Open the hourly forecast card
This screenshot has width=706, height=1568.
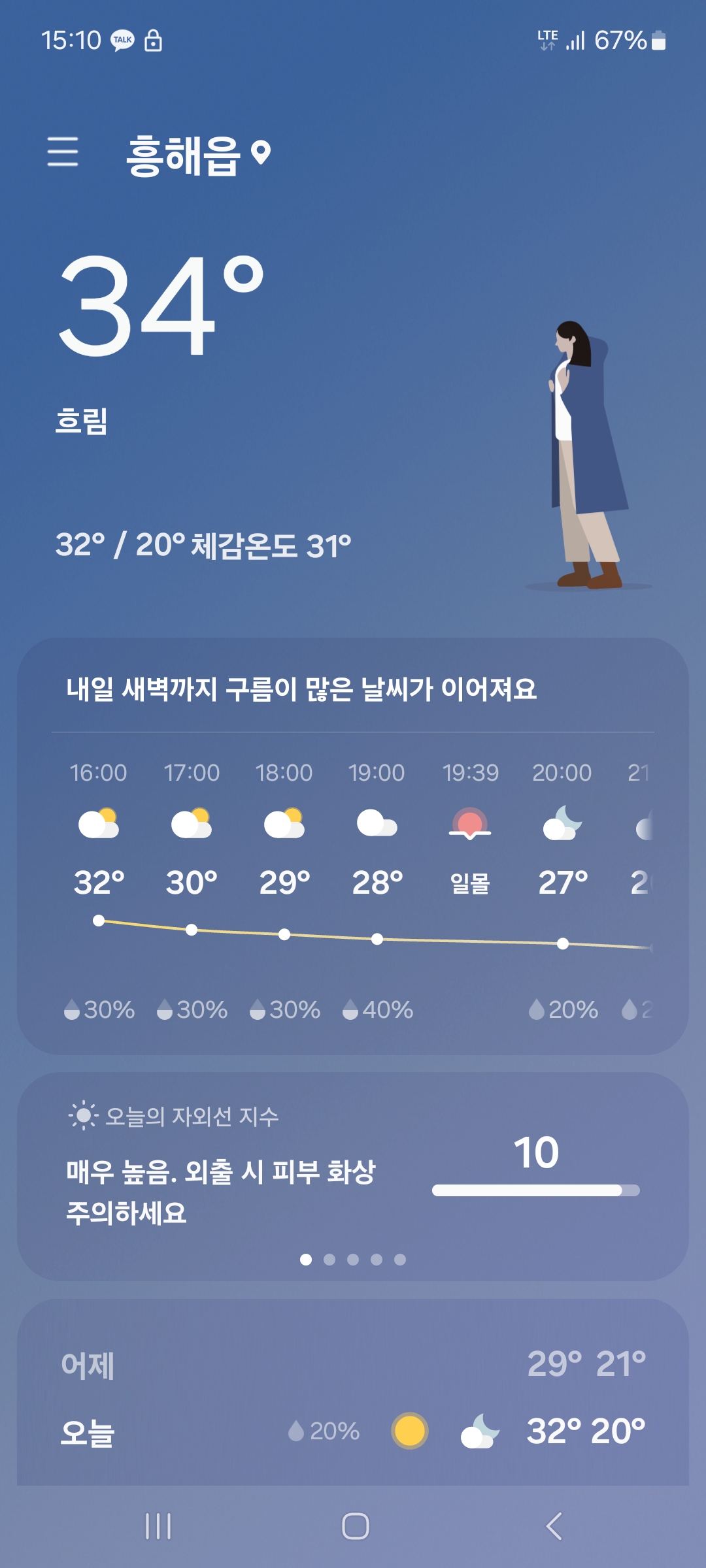coord(353,846)
